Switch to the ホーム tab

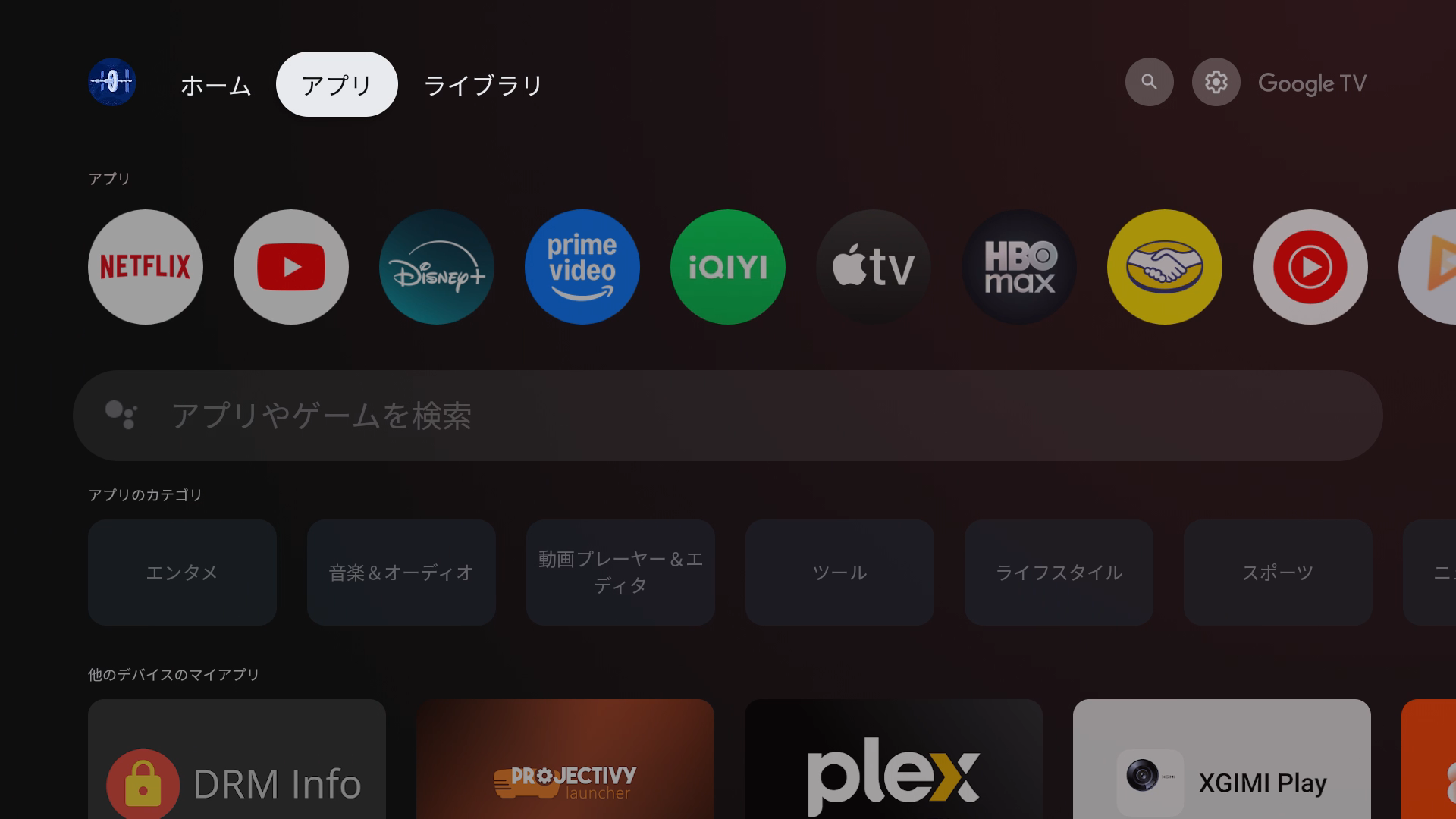215,85
